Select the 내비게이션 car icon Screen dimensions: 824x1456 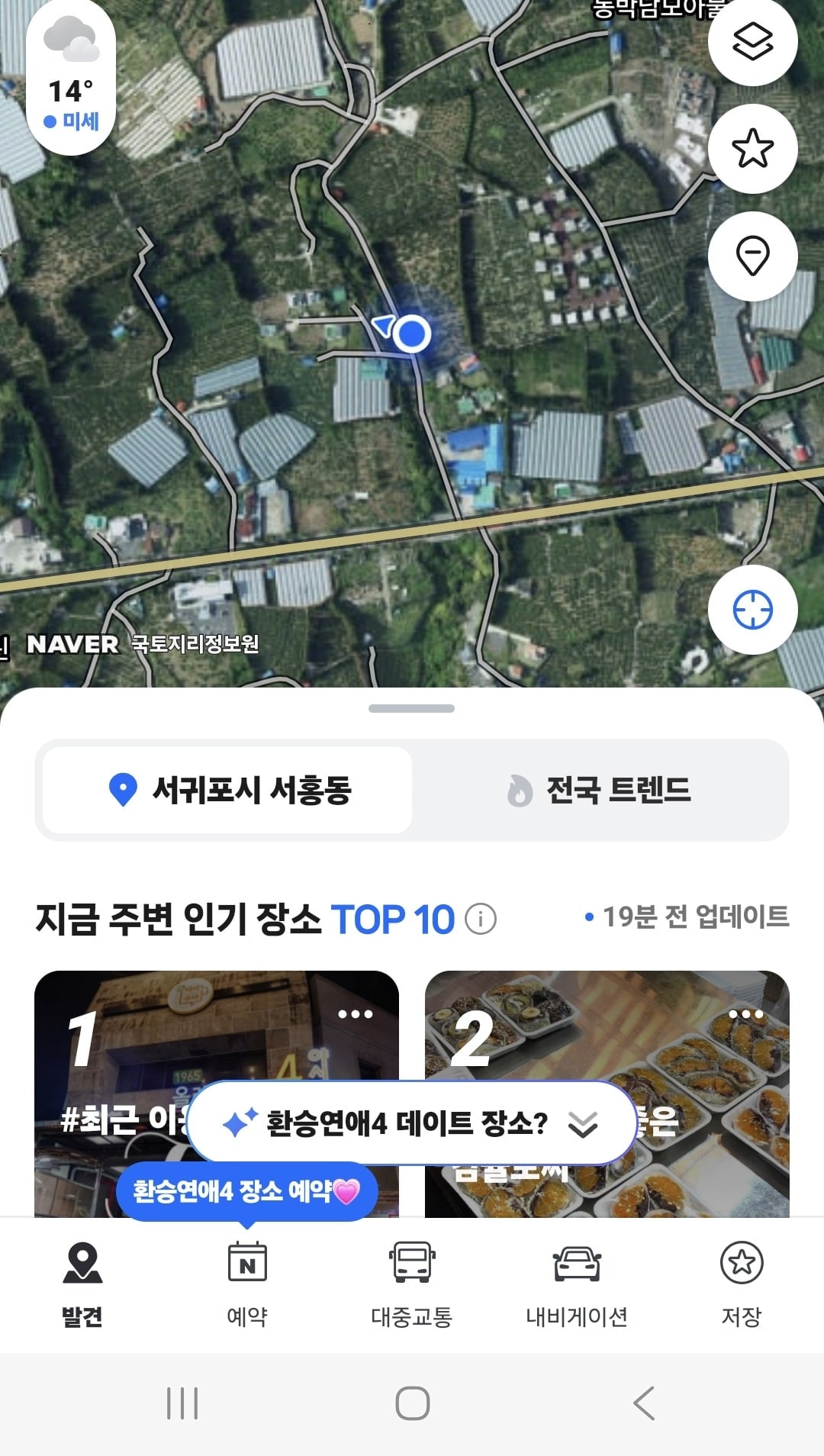(x=578, y=1263)
